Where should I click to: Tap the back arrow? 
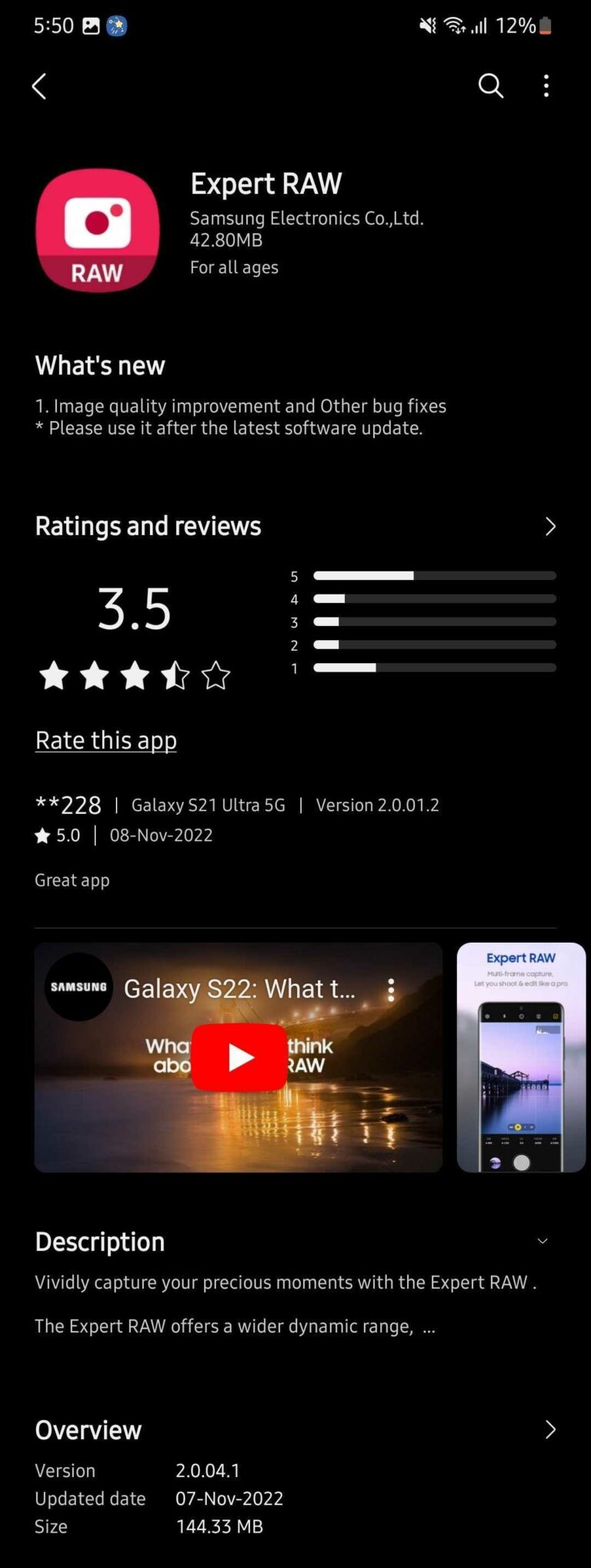point(40,86)
